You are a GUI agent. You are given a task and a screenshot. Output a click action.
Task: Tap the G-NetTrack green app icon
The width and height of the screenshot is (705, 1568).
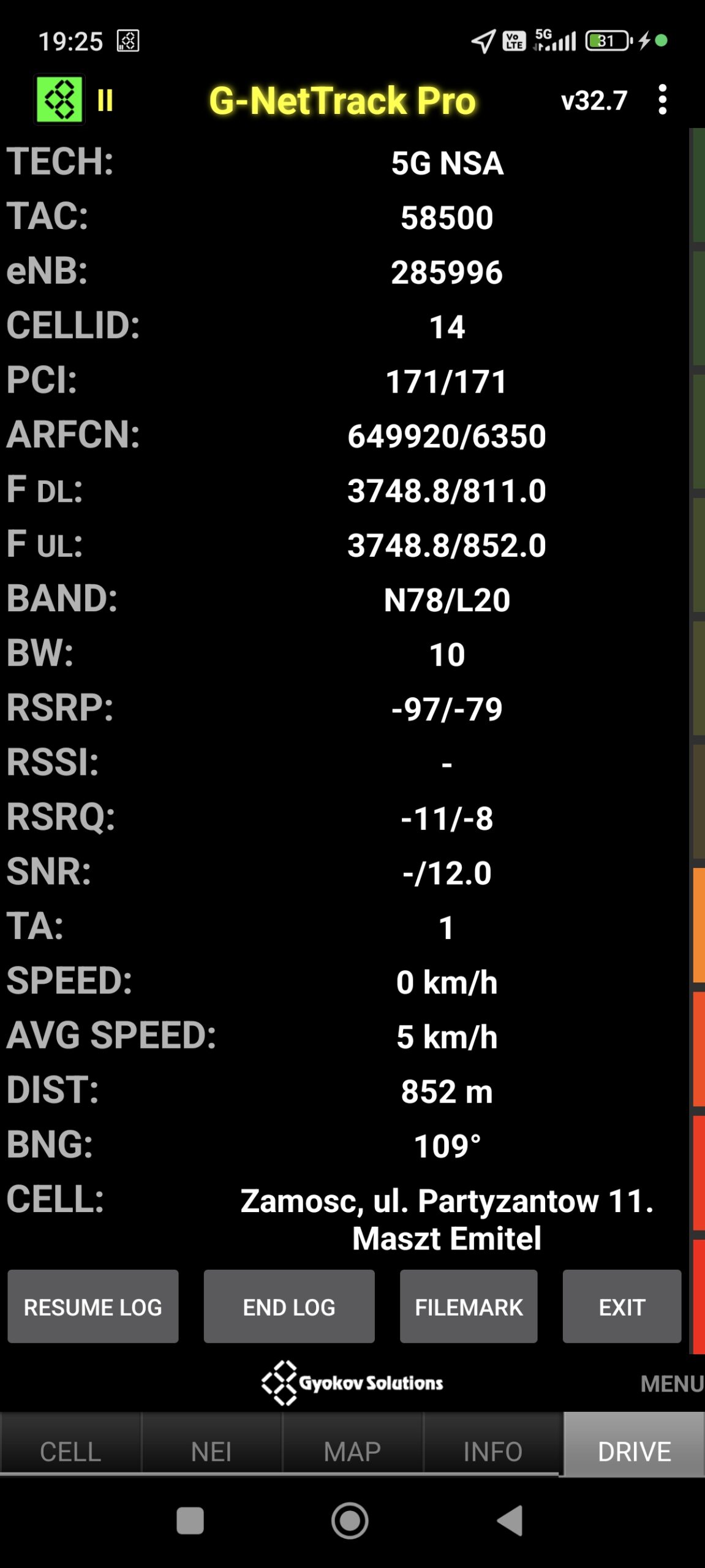59,100
